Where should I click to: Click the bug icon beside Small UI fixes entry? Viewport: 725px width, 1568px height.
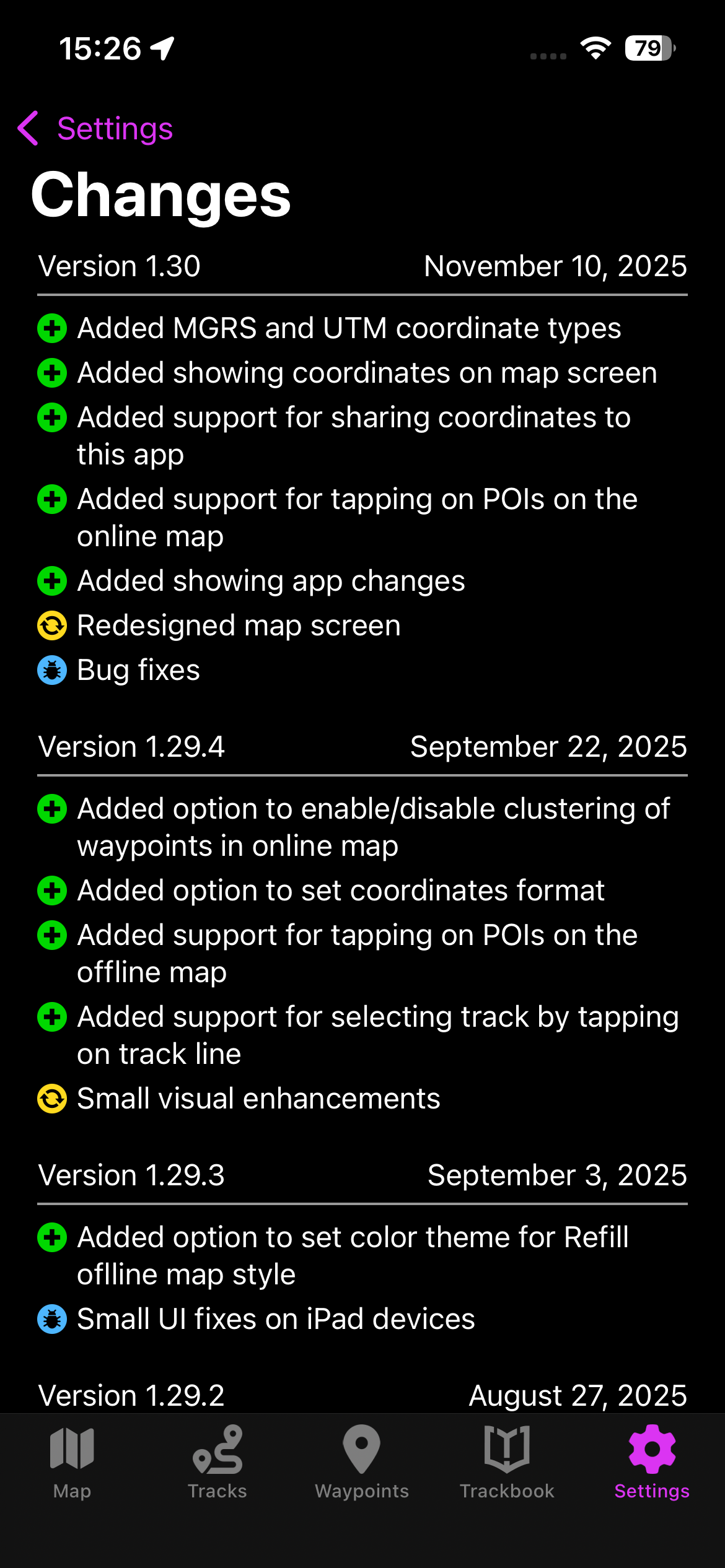coord(52,1319)
